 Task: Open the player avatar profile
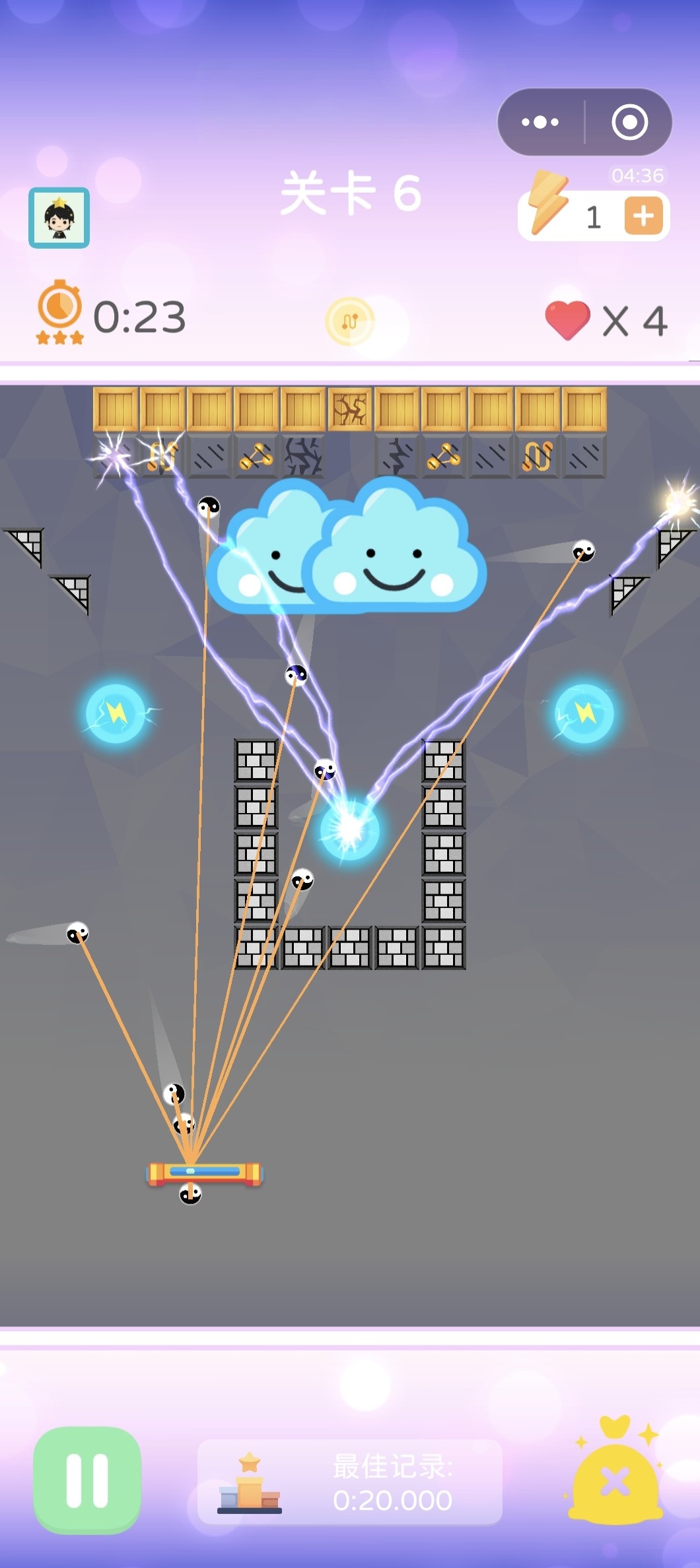click(x=59, y=218)
